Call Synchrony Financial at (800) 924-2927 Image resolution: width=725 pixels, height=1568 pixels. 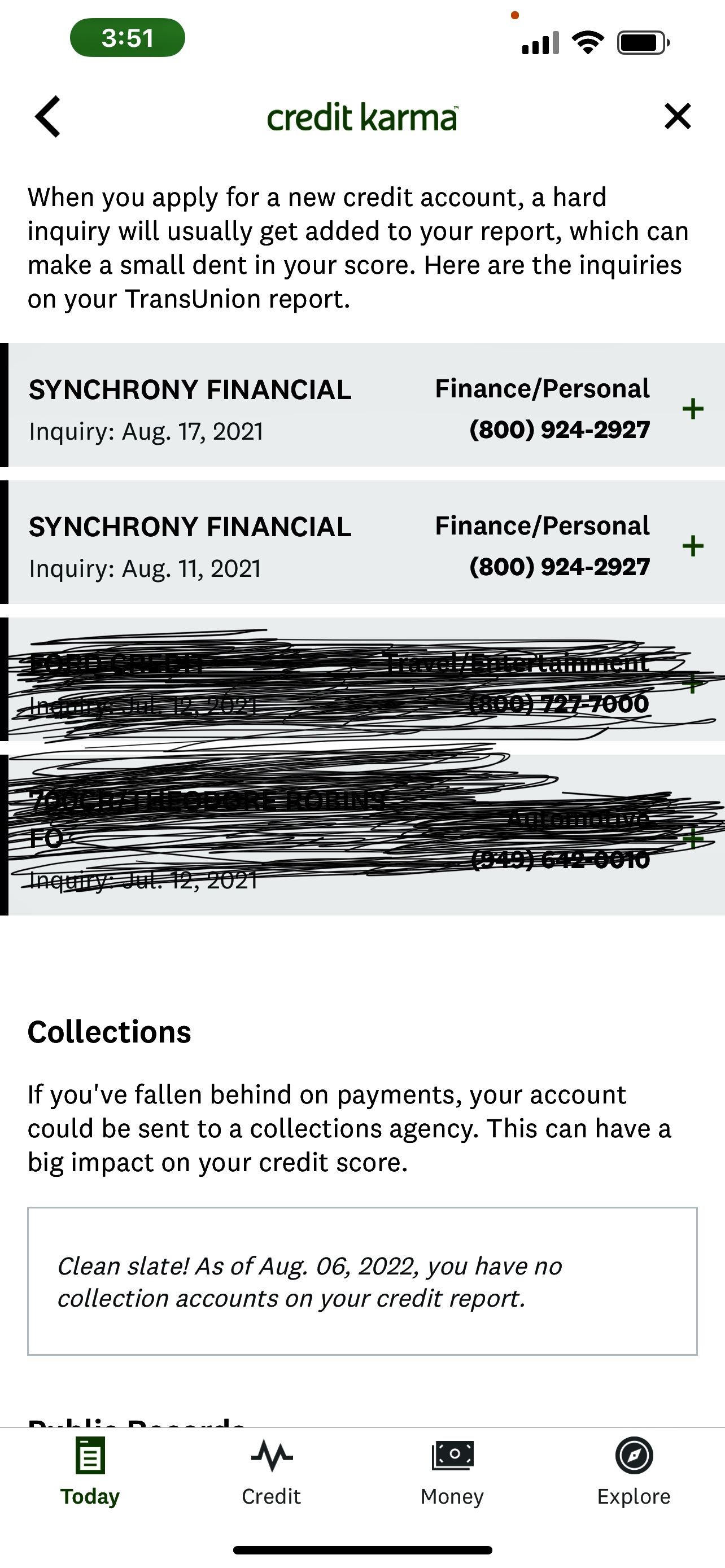[560, 428]
